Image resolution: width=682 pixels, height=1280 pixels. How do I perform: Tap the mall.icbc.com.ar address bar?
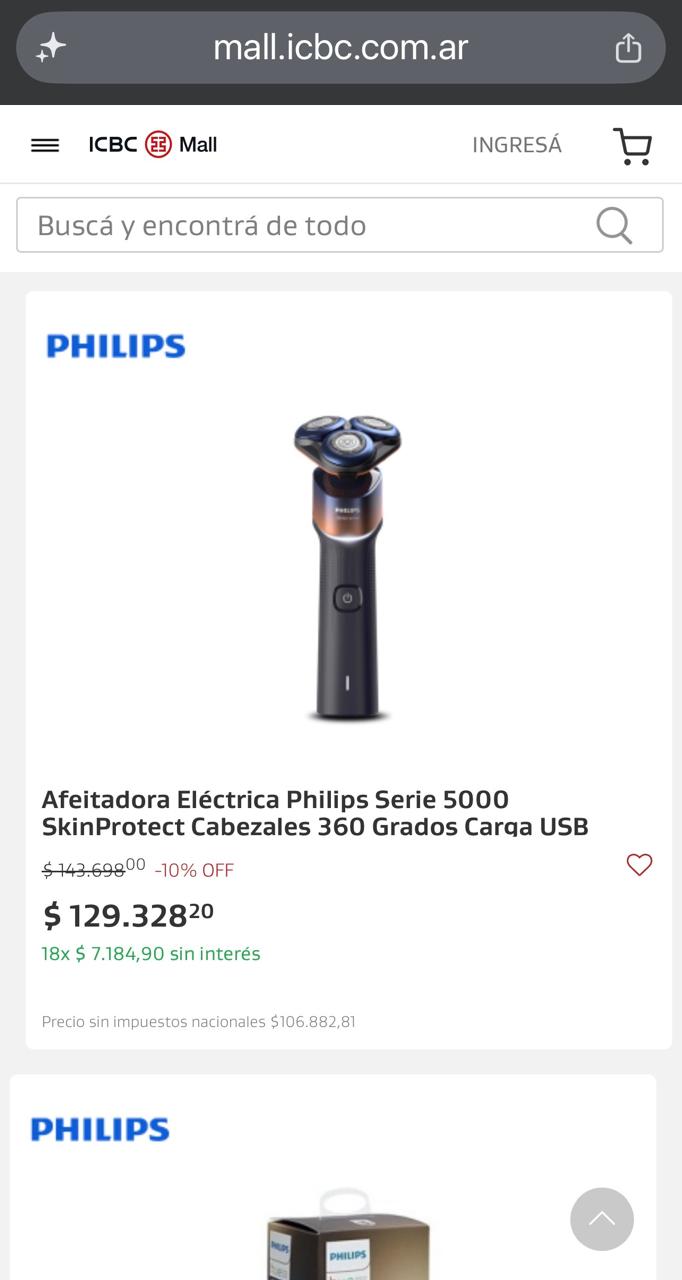point(341,48)
